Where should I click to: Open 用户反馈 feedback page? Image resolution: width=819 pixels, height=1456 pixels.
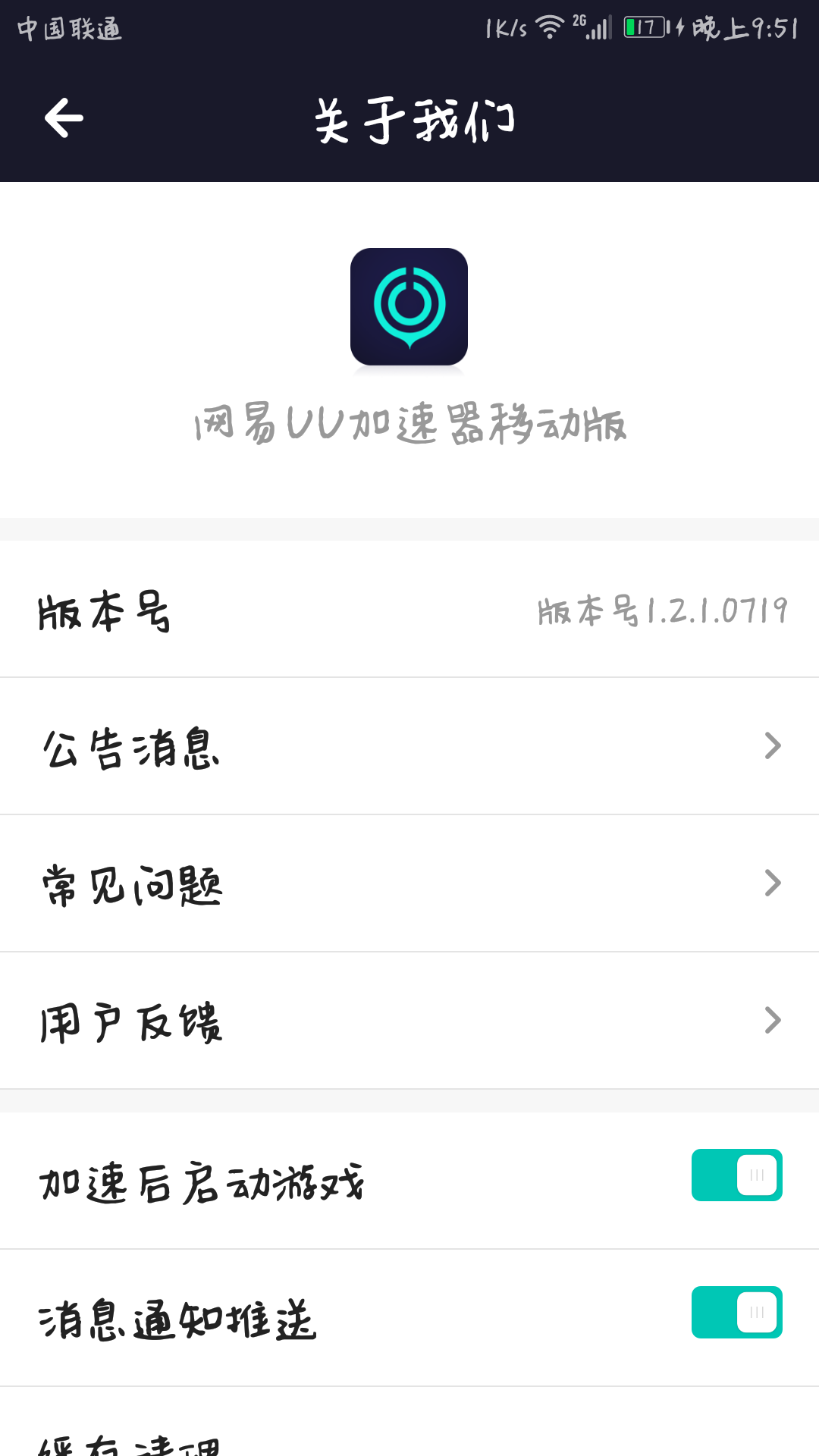[x=409, y=1021]
